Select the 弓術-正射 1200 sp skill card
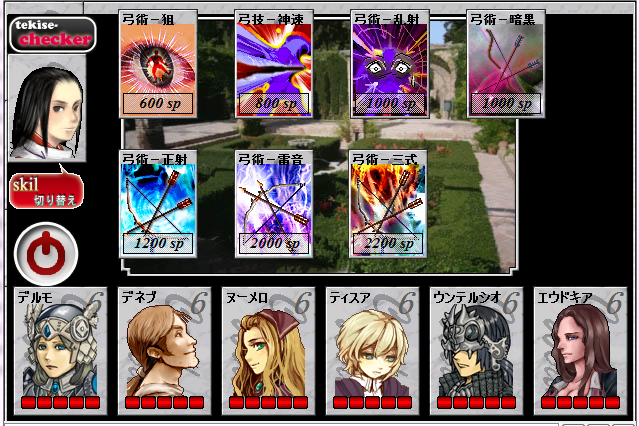639x426 pixels. click(x=158, y=204)
